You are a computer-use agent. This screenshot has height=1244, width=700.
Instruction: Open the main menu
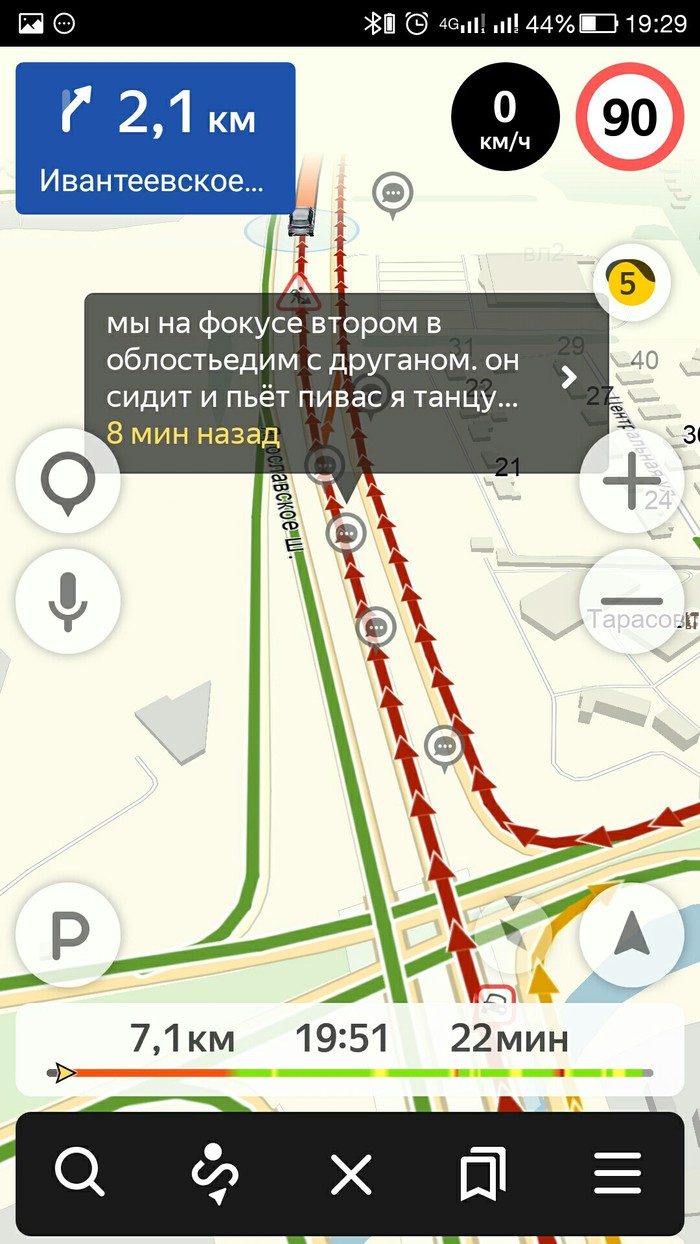pos(617,1173)
